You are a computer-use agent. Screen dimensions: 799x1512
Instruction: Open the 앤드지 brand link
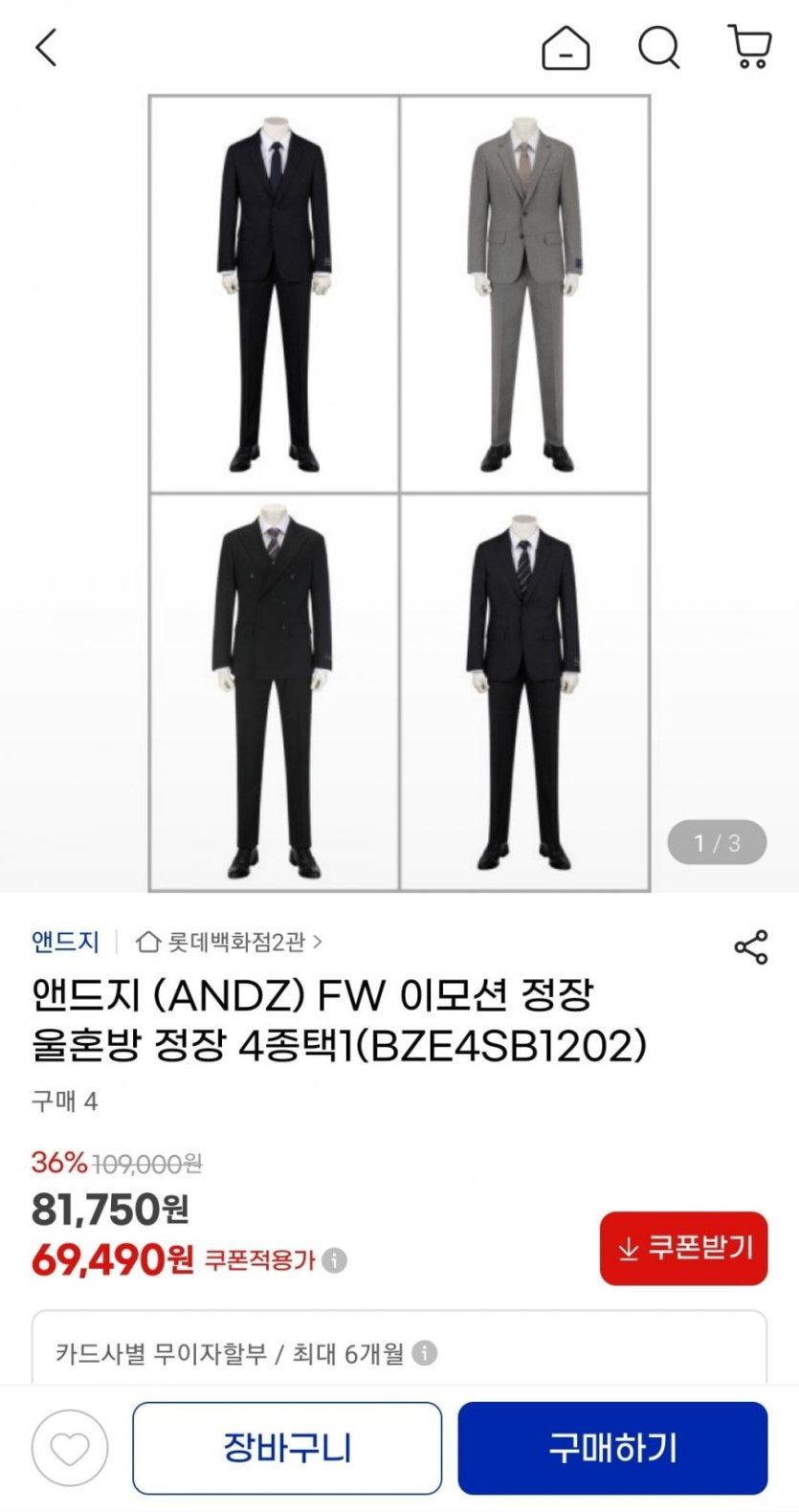(65, 942)
